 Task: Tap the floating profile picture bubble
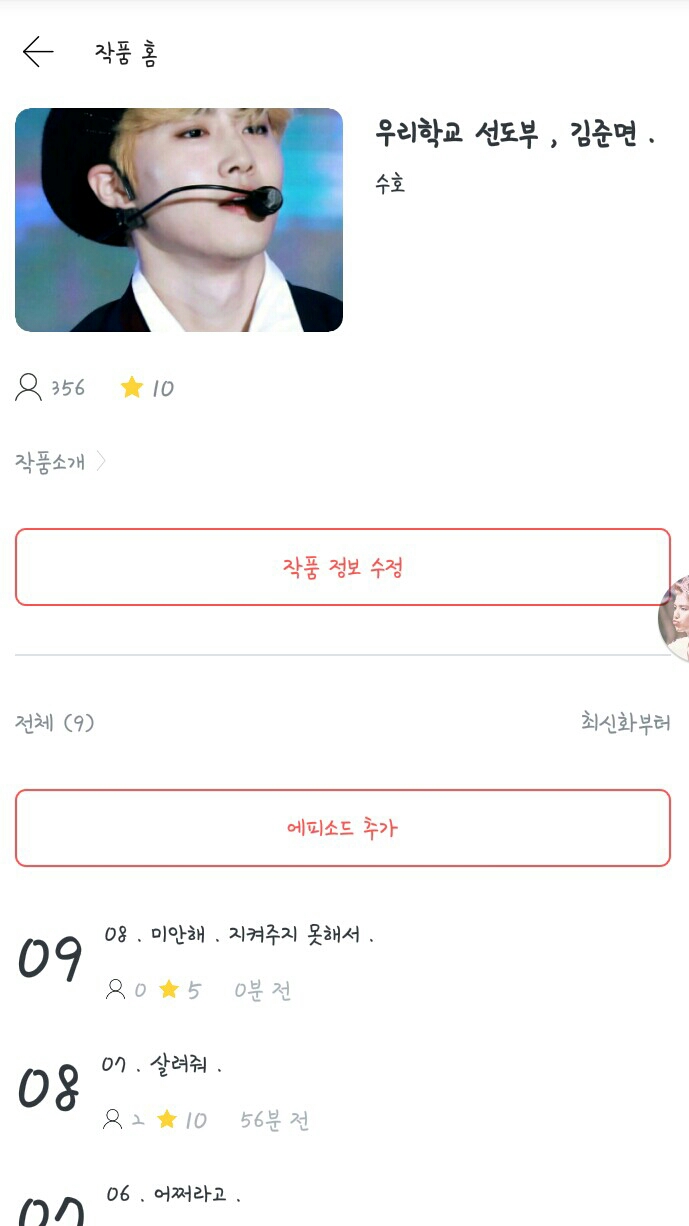(x=675, y=619)
